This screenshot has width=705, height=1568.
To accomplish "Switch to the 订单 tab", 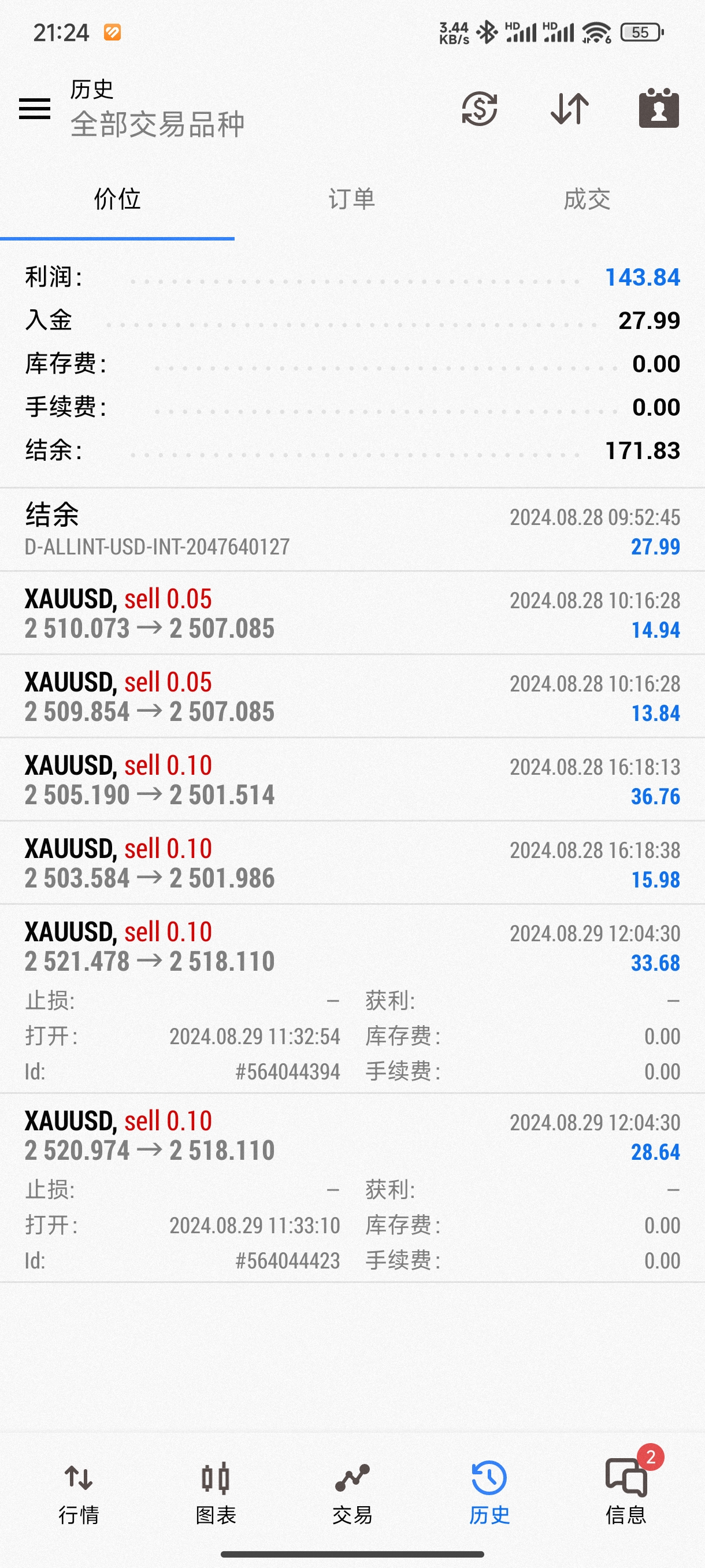I will click(x=351, y=199).
